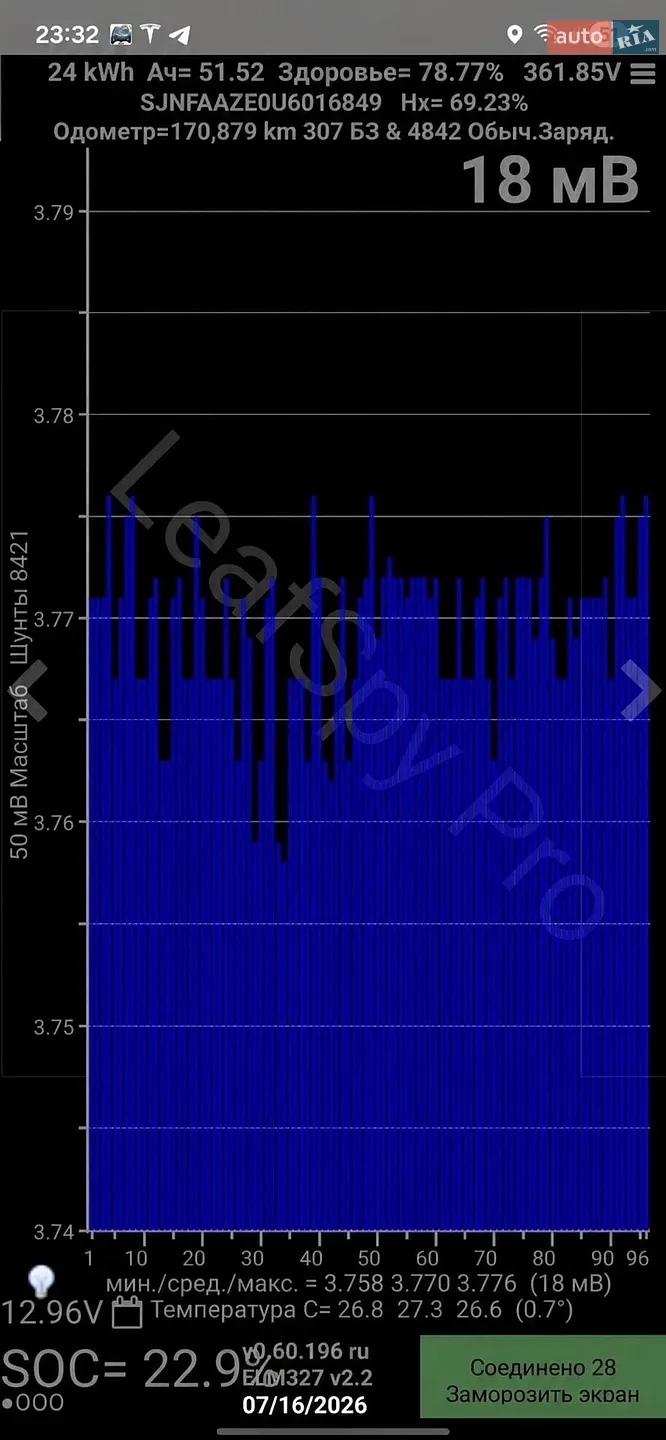
Task: Open the hamburger menu
Action: tap(643, 74)
